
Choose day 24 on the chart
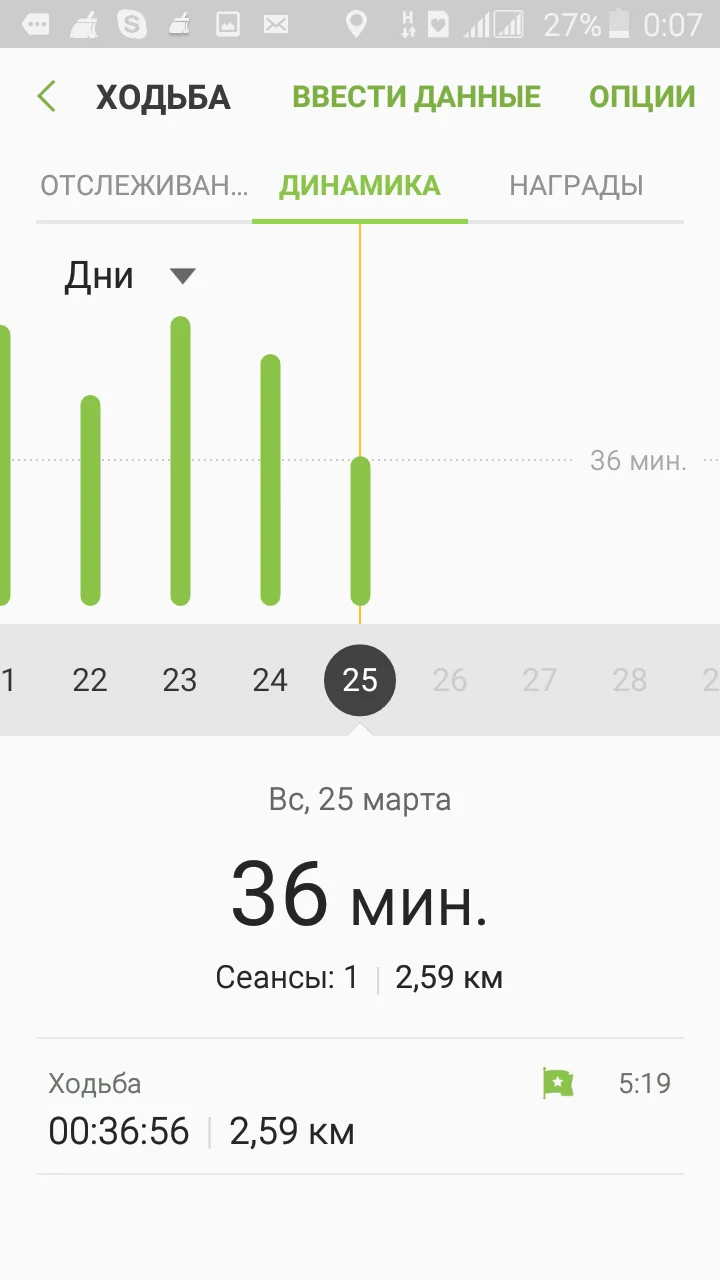click(270, 680)
